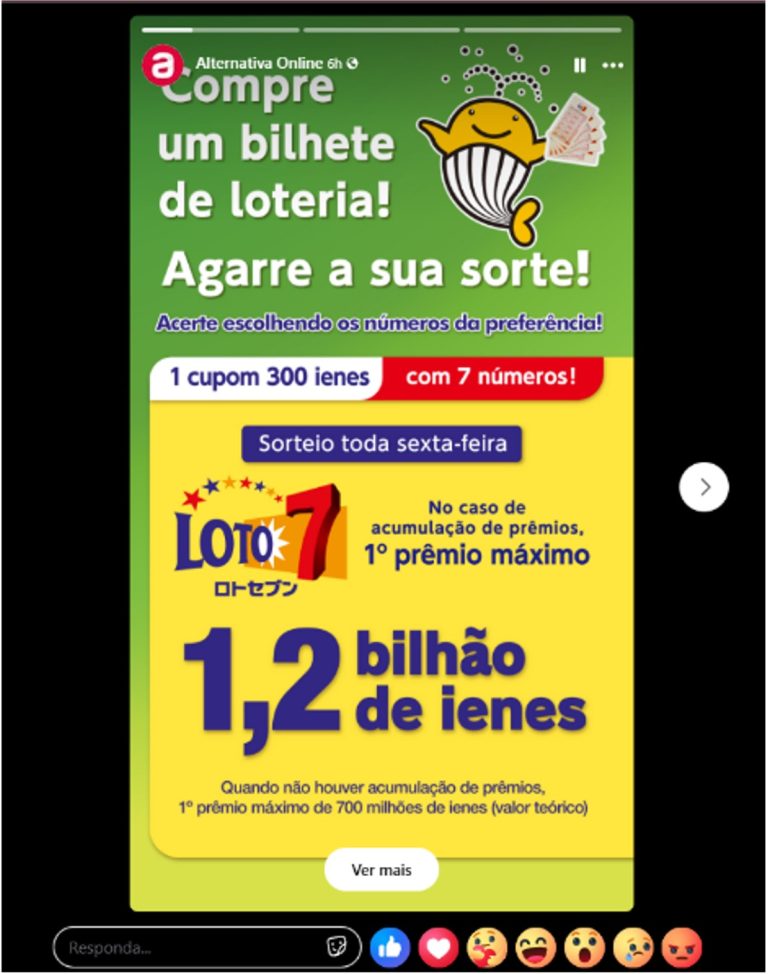This screenshot has width=768, height=974.
Task: React with the surprised Wow emoji
Action: (584, 947)
